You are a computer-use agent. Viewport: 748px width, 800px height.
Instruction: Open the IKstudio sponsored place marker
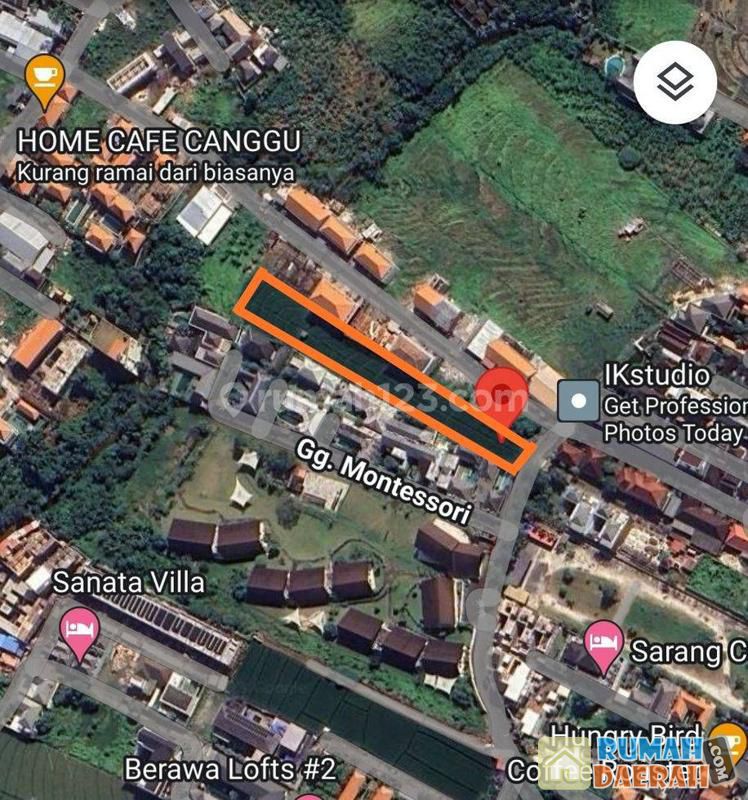(x=577, y=402)
